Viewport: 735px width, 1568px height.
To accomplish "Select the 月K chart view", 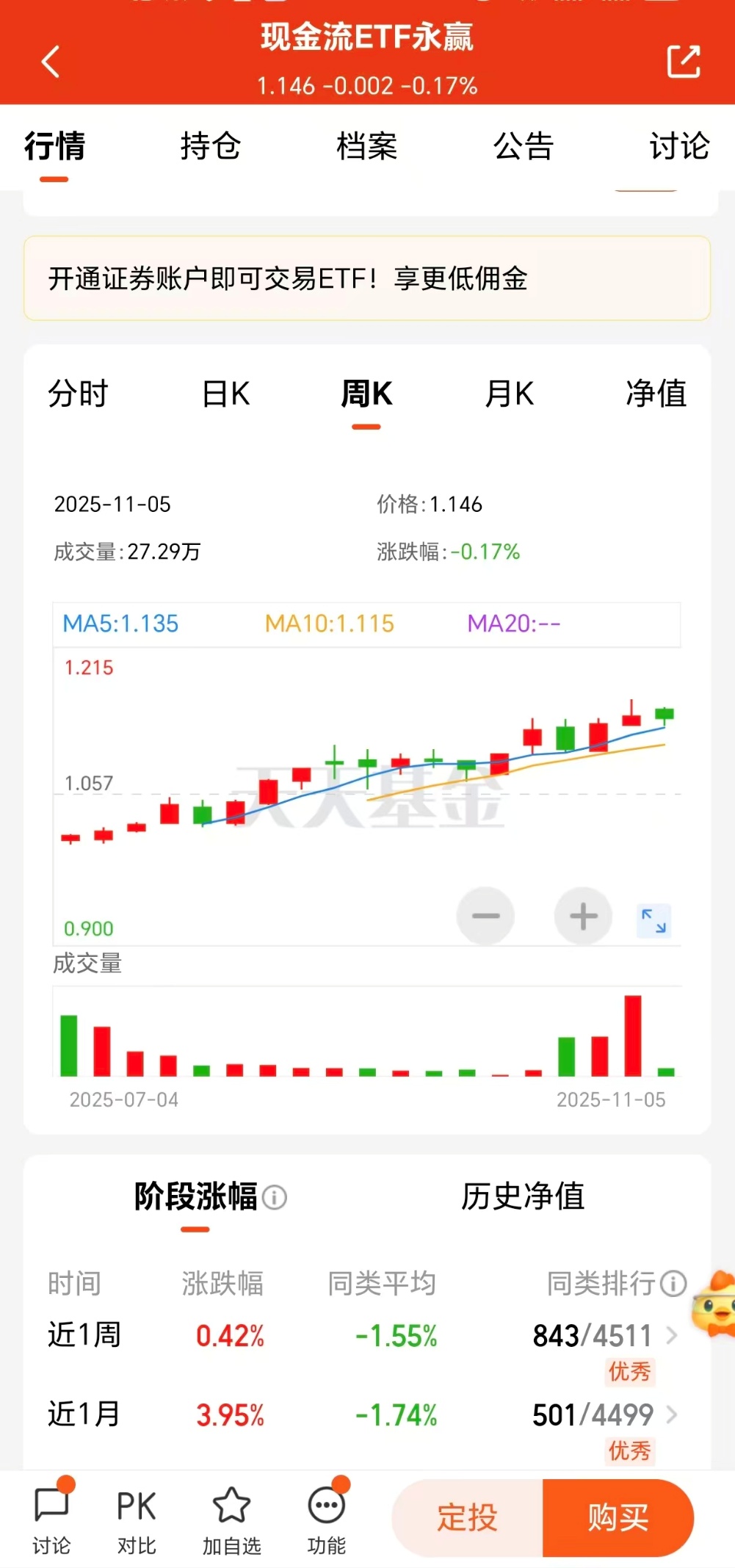I will click(509, 394).
